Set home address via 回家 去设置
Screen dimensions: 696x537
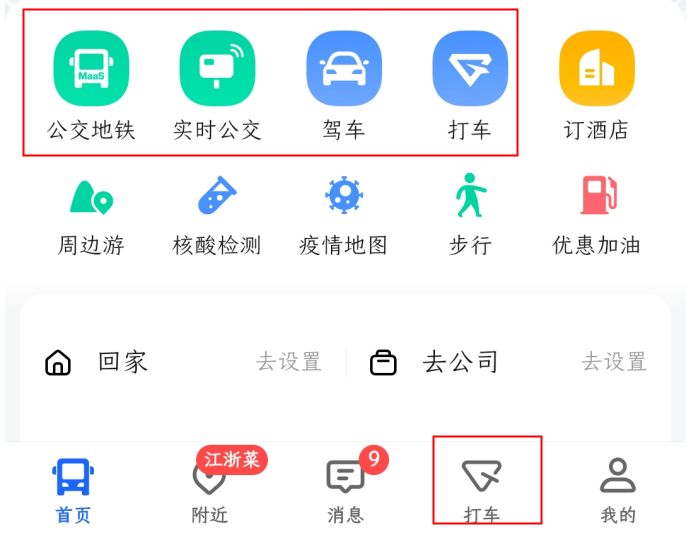coord(288,362)
